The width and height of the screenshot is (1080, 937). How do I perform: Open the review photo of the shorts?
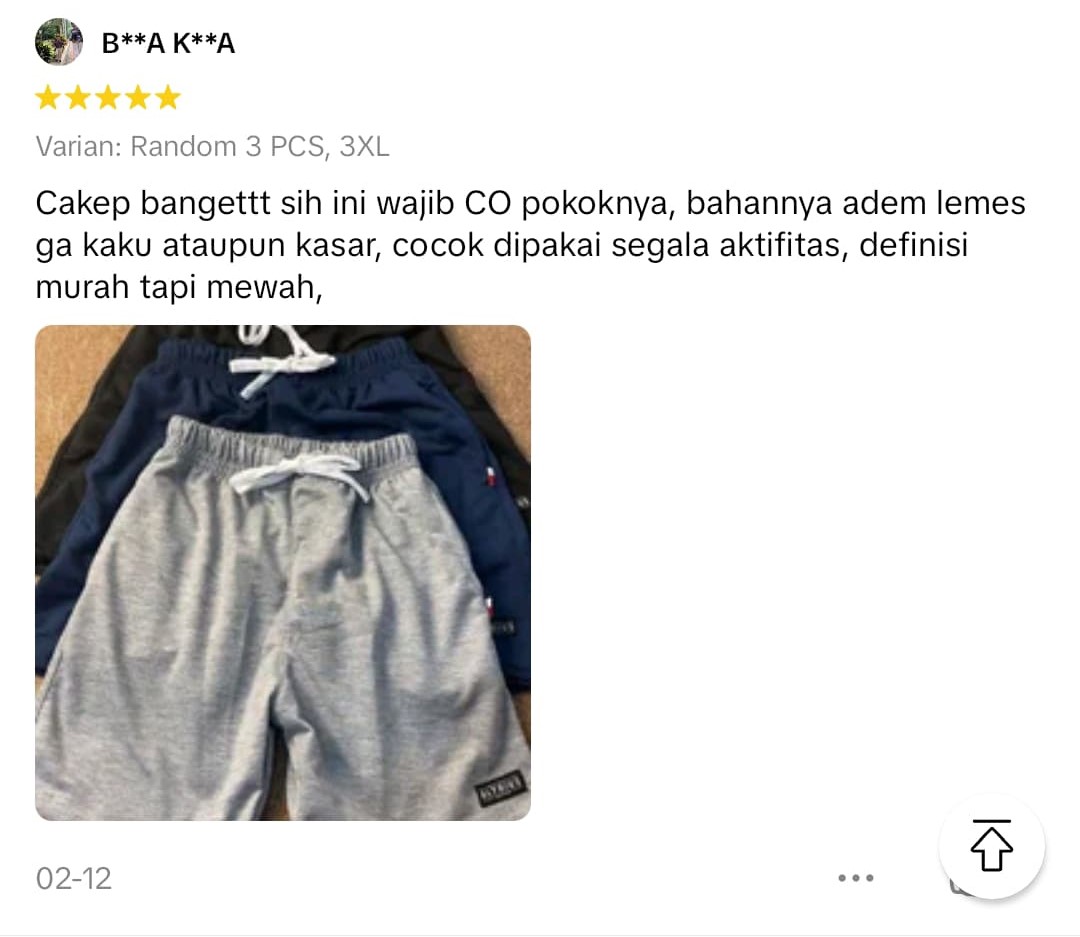[x=283, y=573]
